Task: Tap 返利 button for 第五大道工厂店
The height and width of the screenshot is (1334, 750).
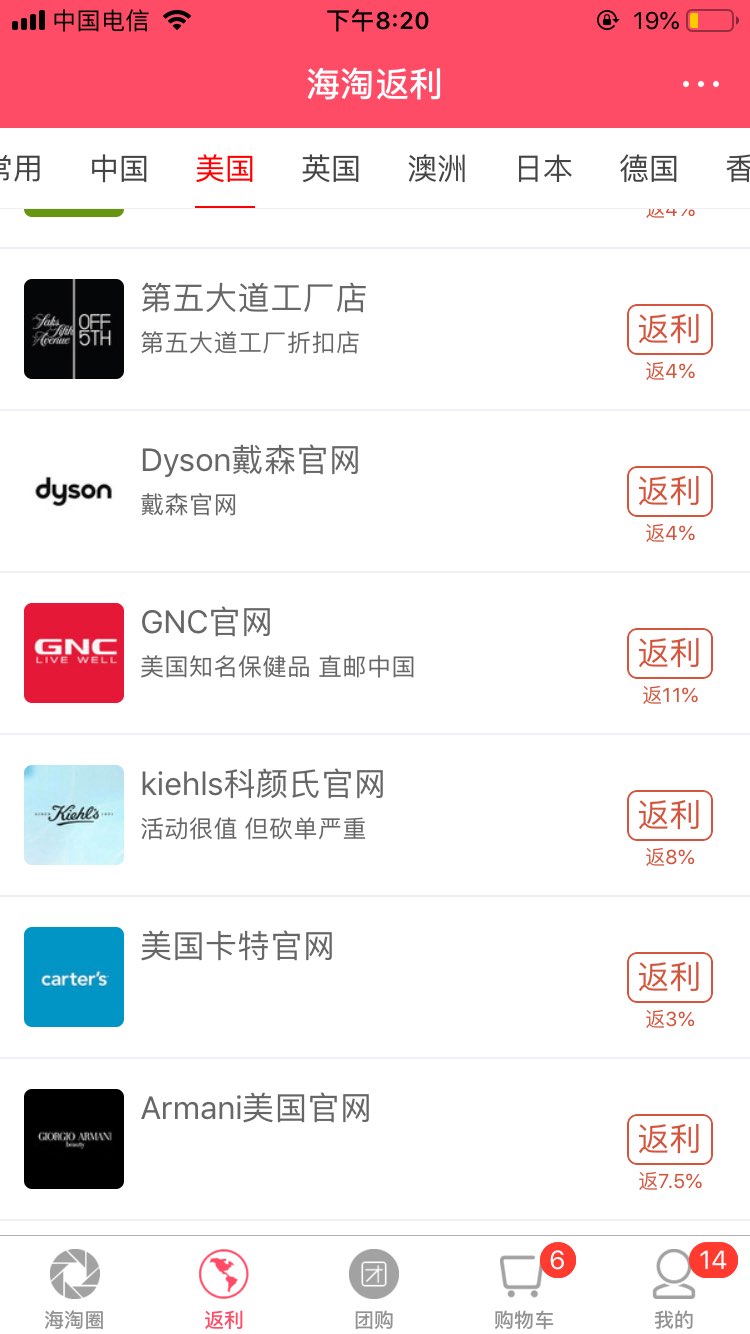Action: click(670, 329)
